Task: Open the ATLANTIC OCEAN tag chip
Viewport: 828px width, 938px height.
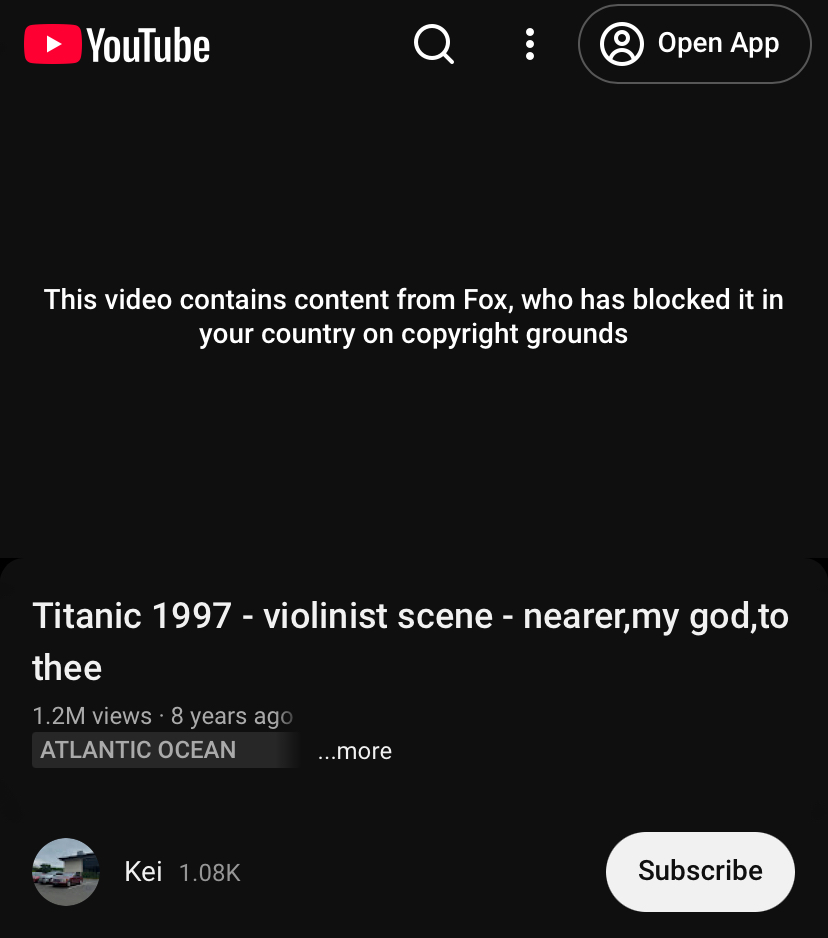Action: tap(165, 750)
